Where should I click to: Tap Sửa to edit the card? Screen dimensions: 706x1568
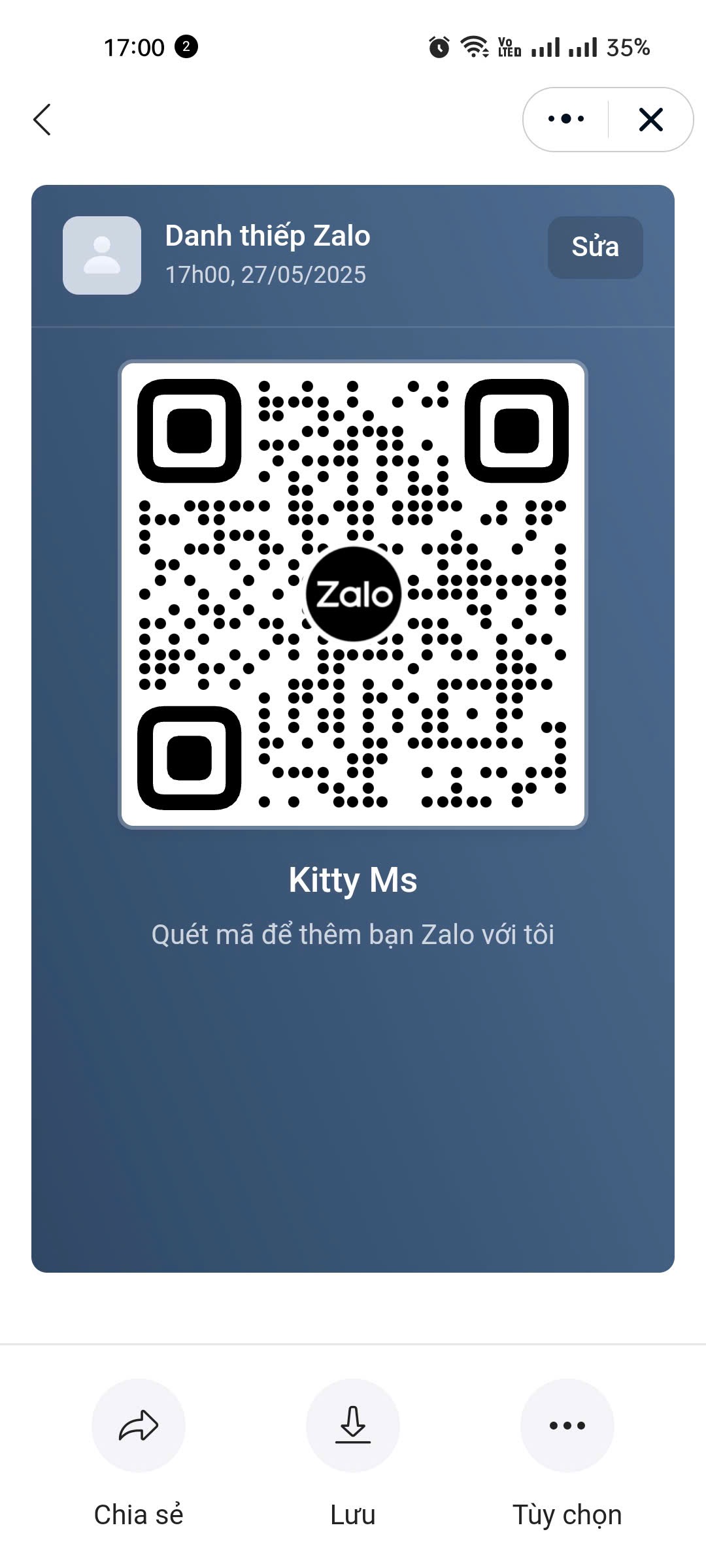[595, 247]
